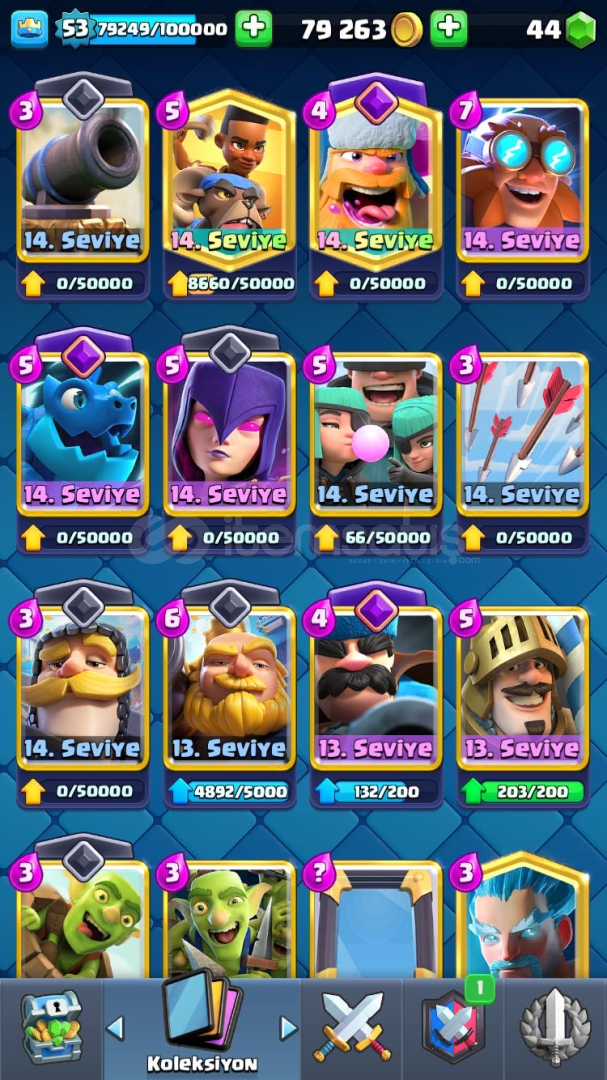This screenshot has height=1080, width=607.
Task: Switch to the shop chest tab
Action: 51,1030
